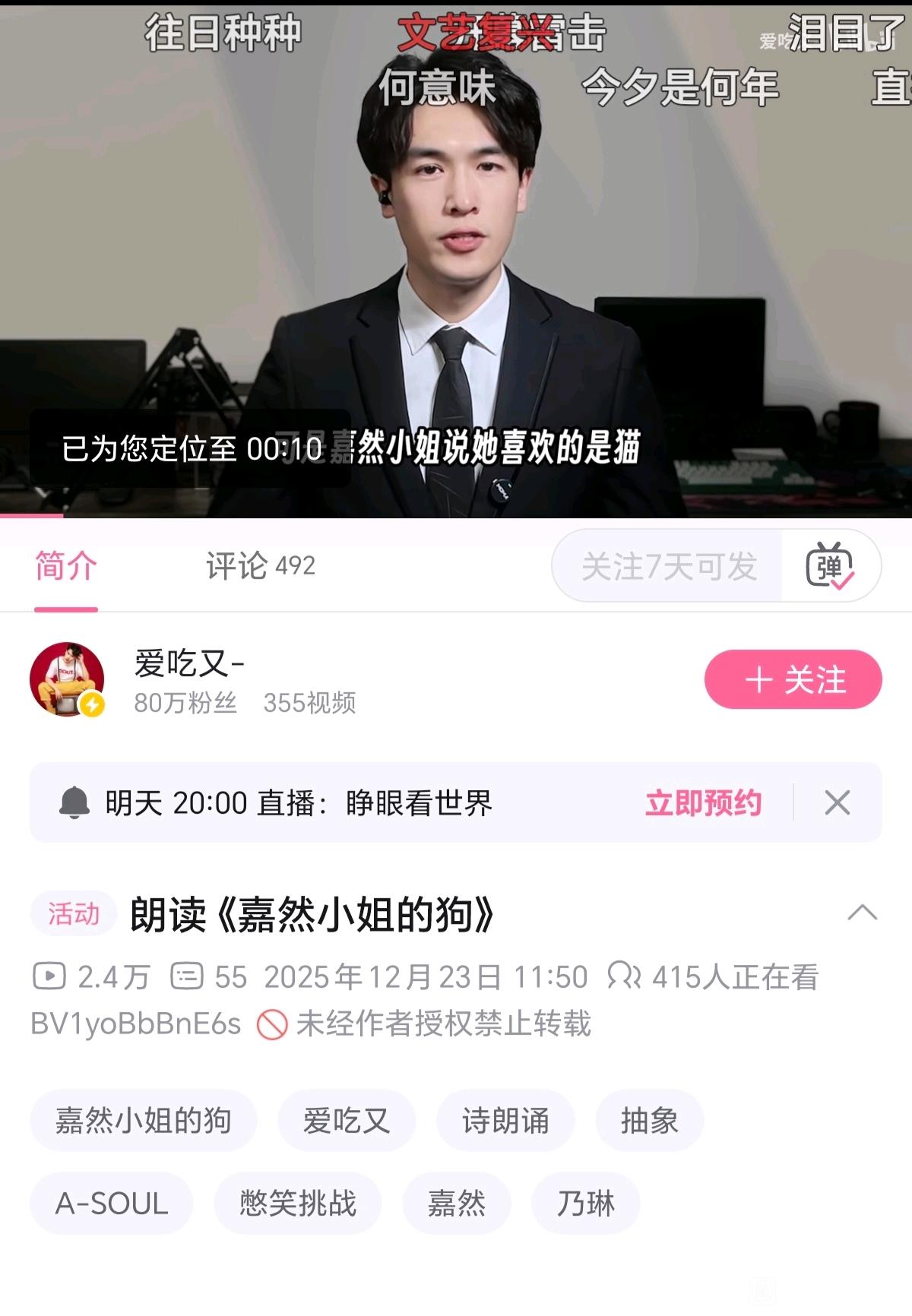Open the 乃琳 tag chip
Viewport: 912px width, 1316px height.
coord(585,1204)
